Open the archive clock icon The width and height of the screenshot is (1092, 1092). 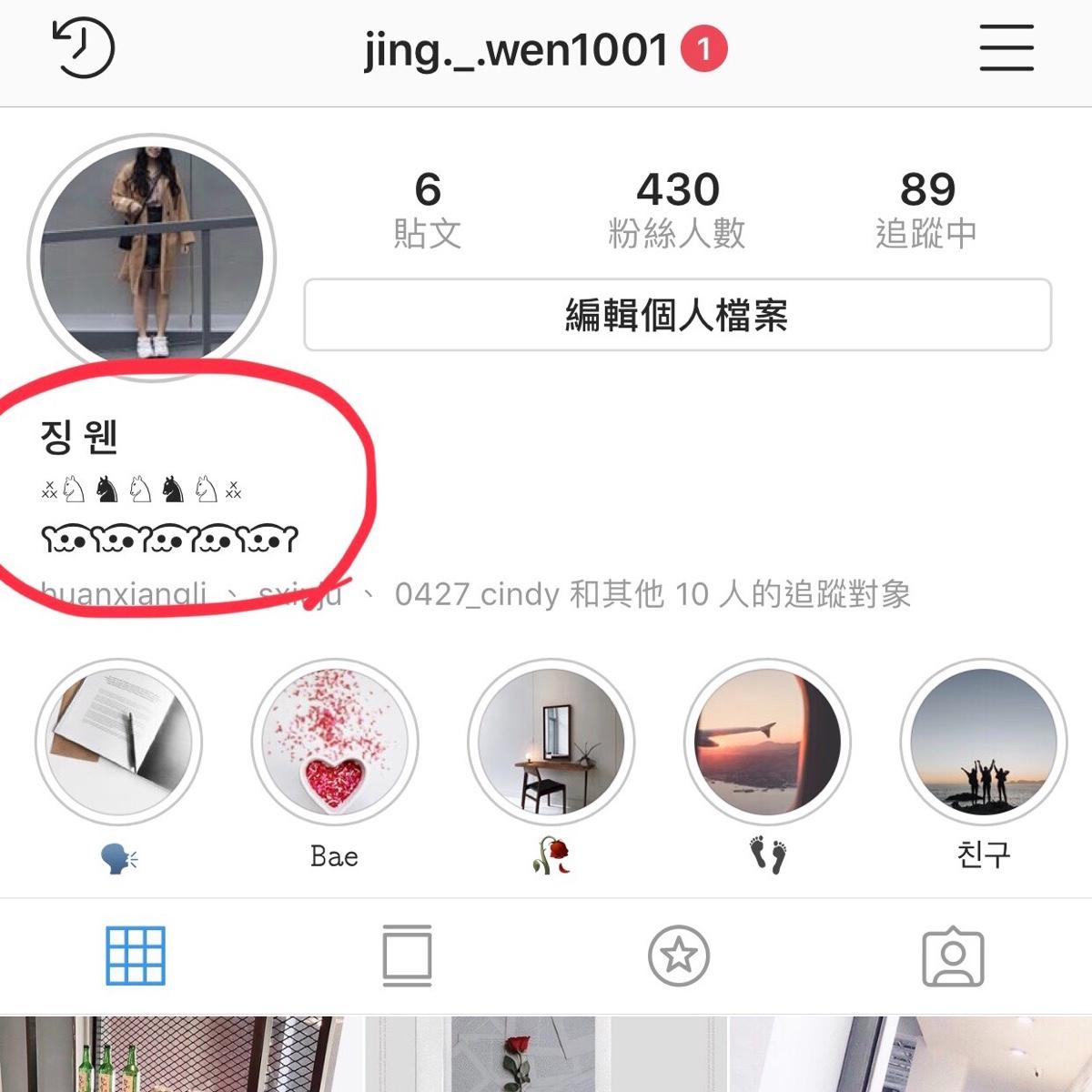point(83,48)
